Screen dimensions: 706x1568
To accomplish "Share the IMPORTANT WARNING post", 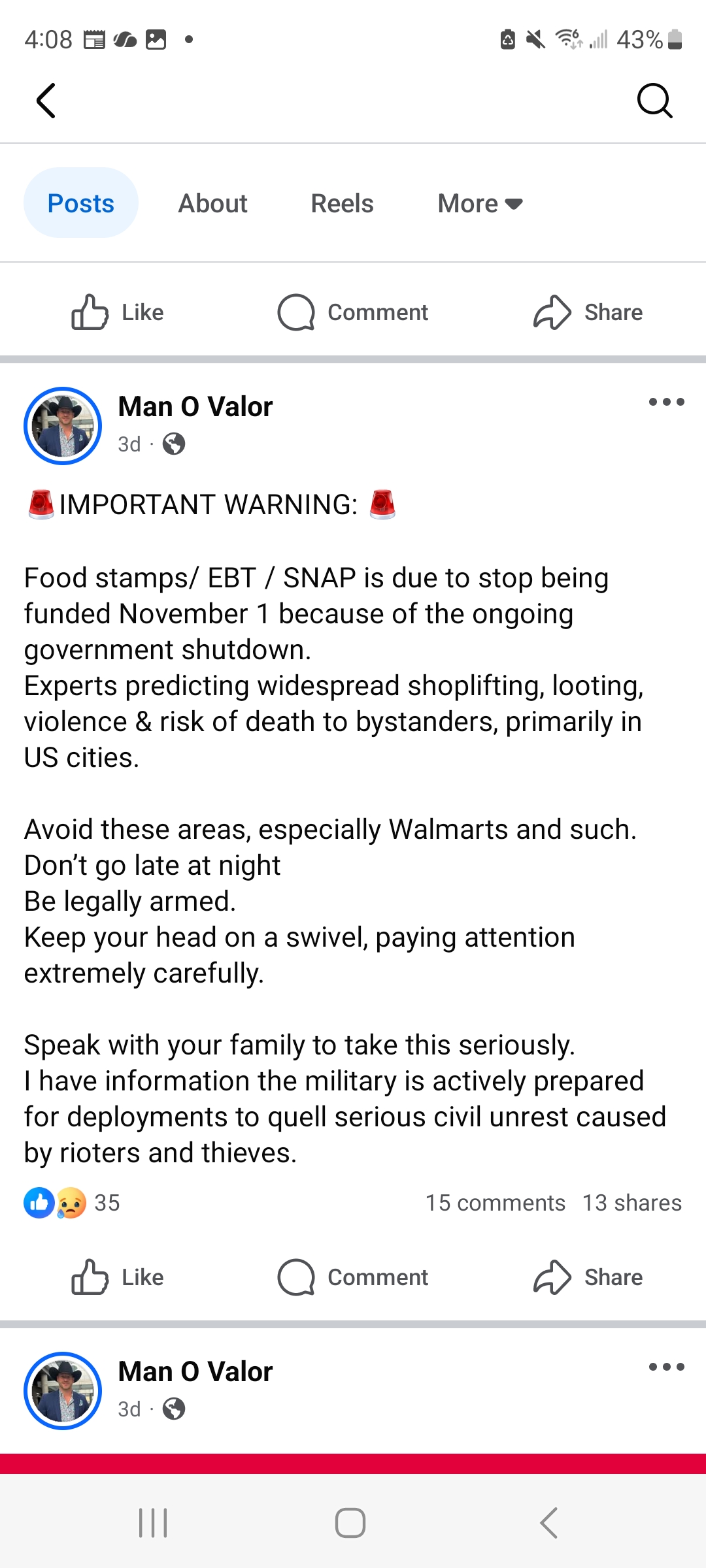I will click(588, 1277).
